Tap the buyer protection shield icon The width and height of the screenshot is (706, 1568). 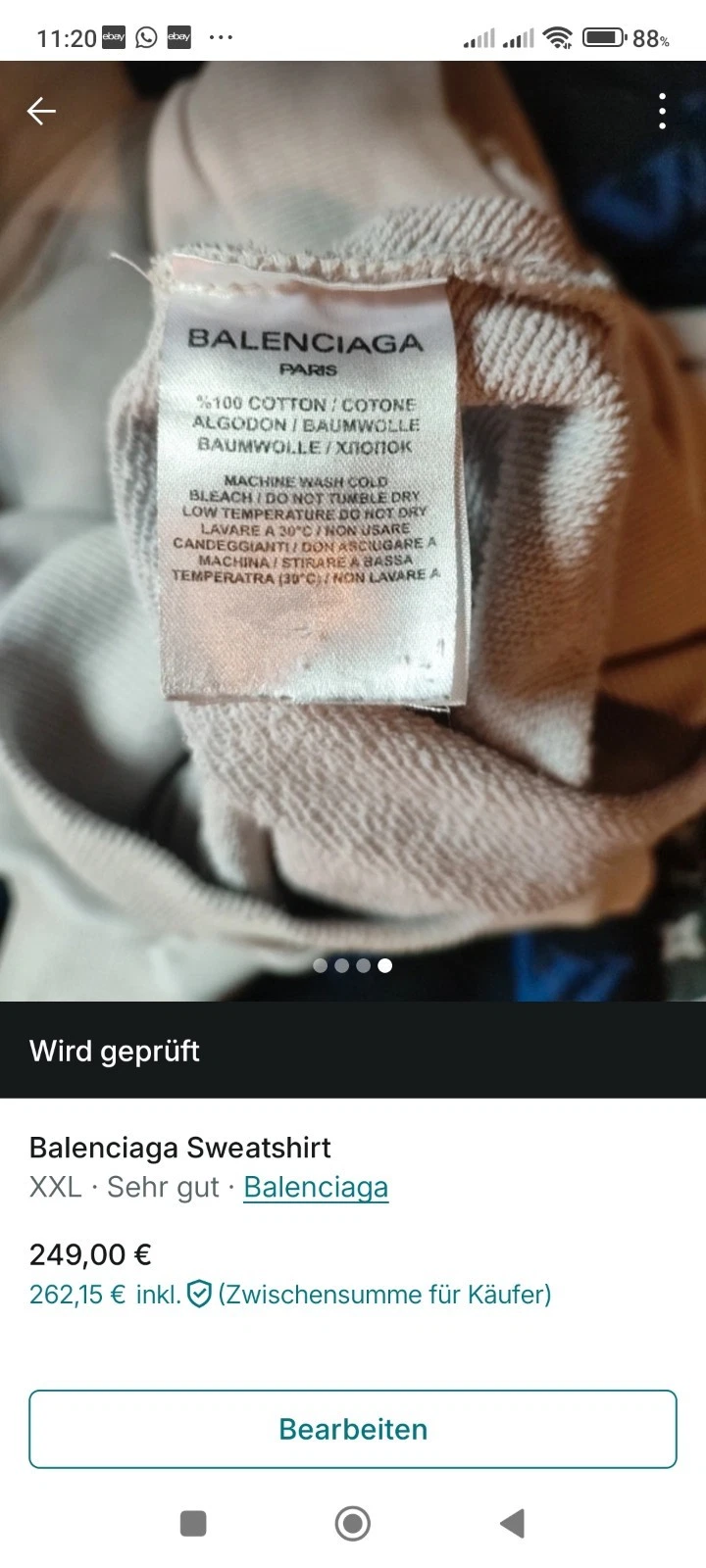point(199,1295)
